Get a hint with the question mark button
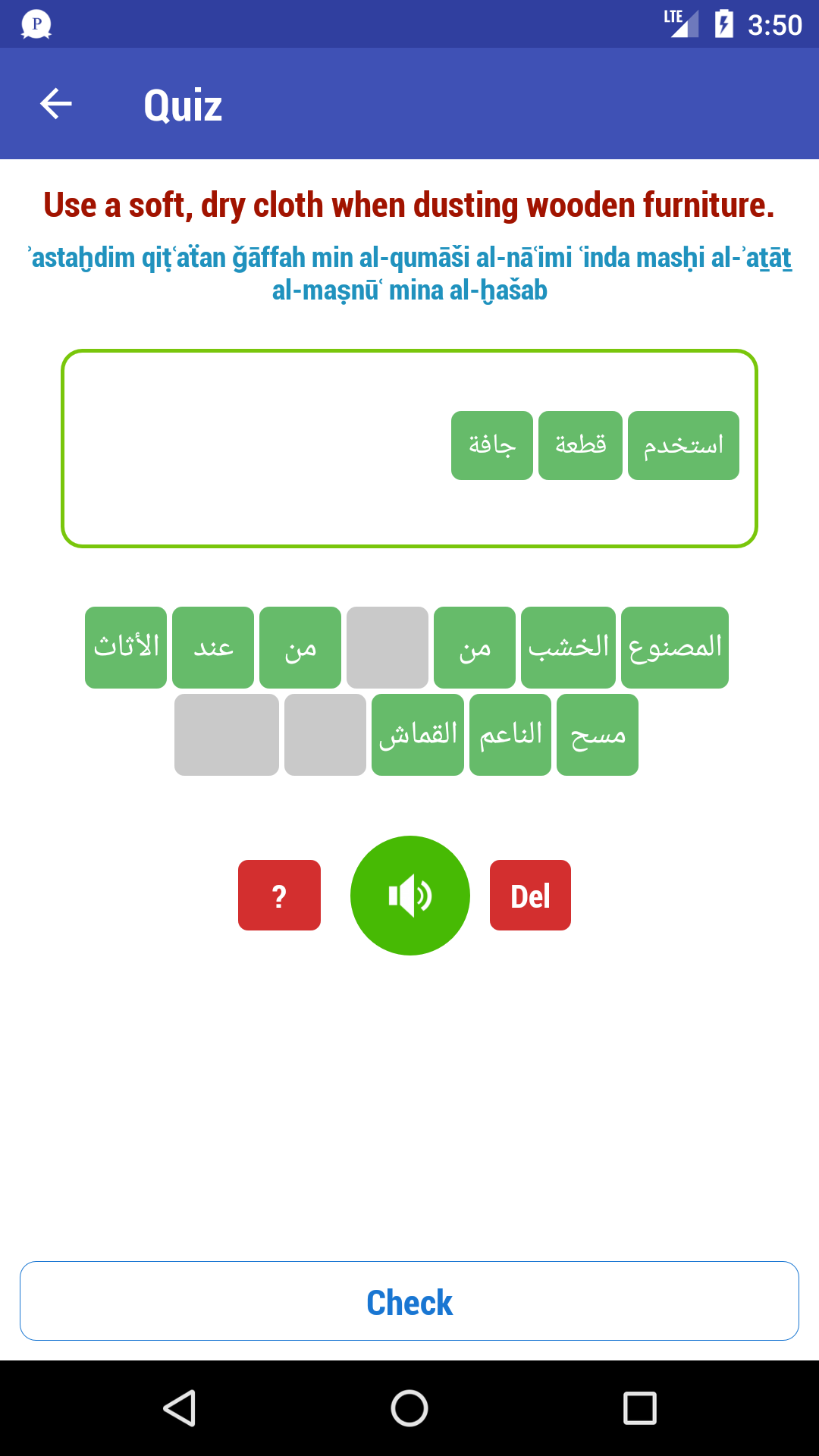This screenshot has height=1456, width=819. 279,896
